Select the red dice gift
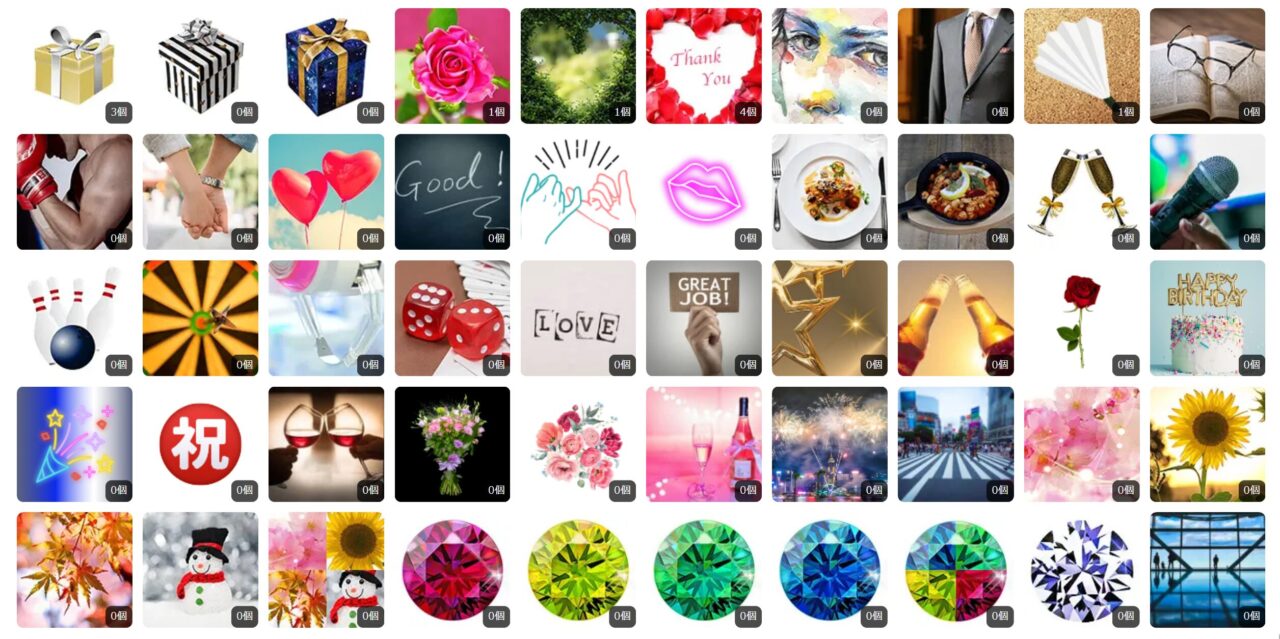Screen dimensions: 1280x639 pyautogui.click(x=452, y=318)
